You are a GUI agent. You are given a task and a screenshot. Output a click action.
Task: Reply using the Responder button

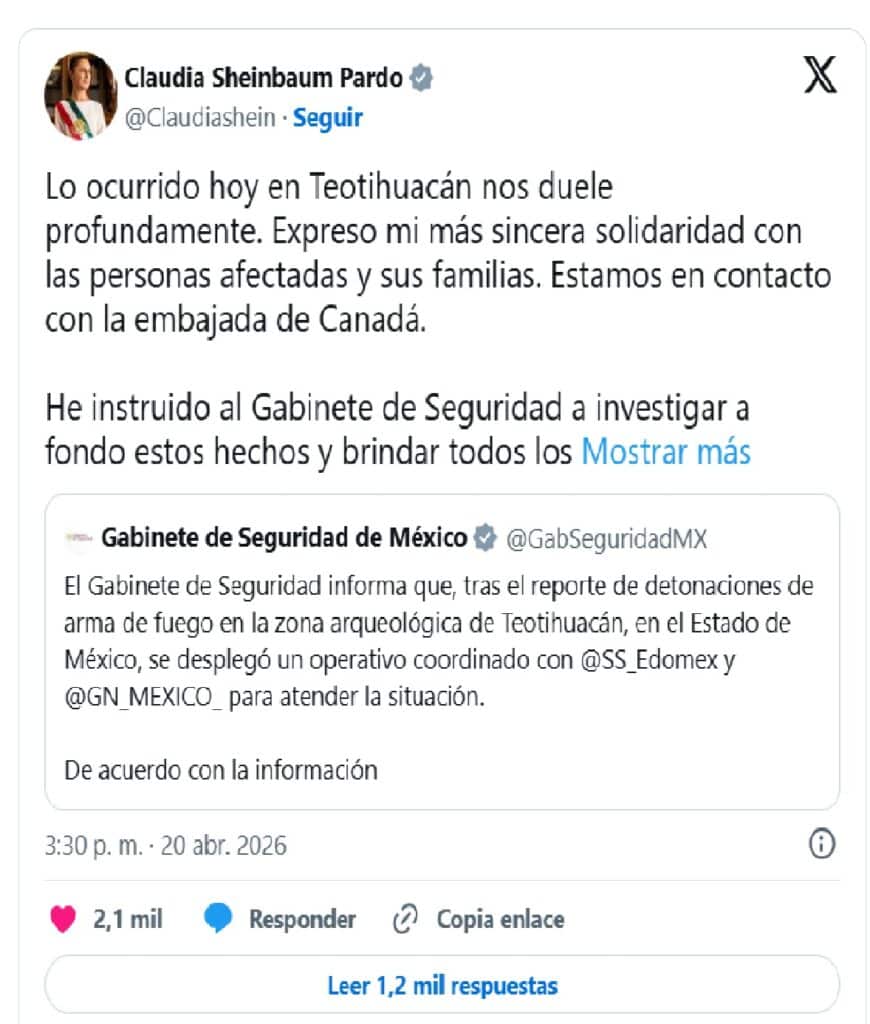click(x=280, y=919)
